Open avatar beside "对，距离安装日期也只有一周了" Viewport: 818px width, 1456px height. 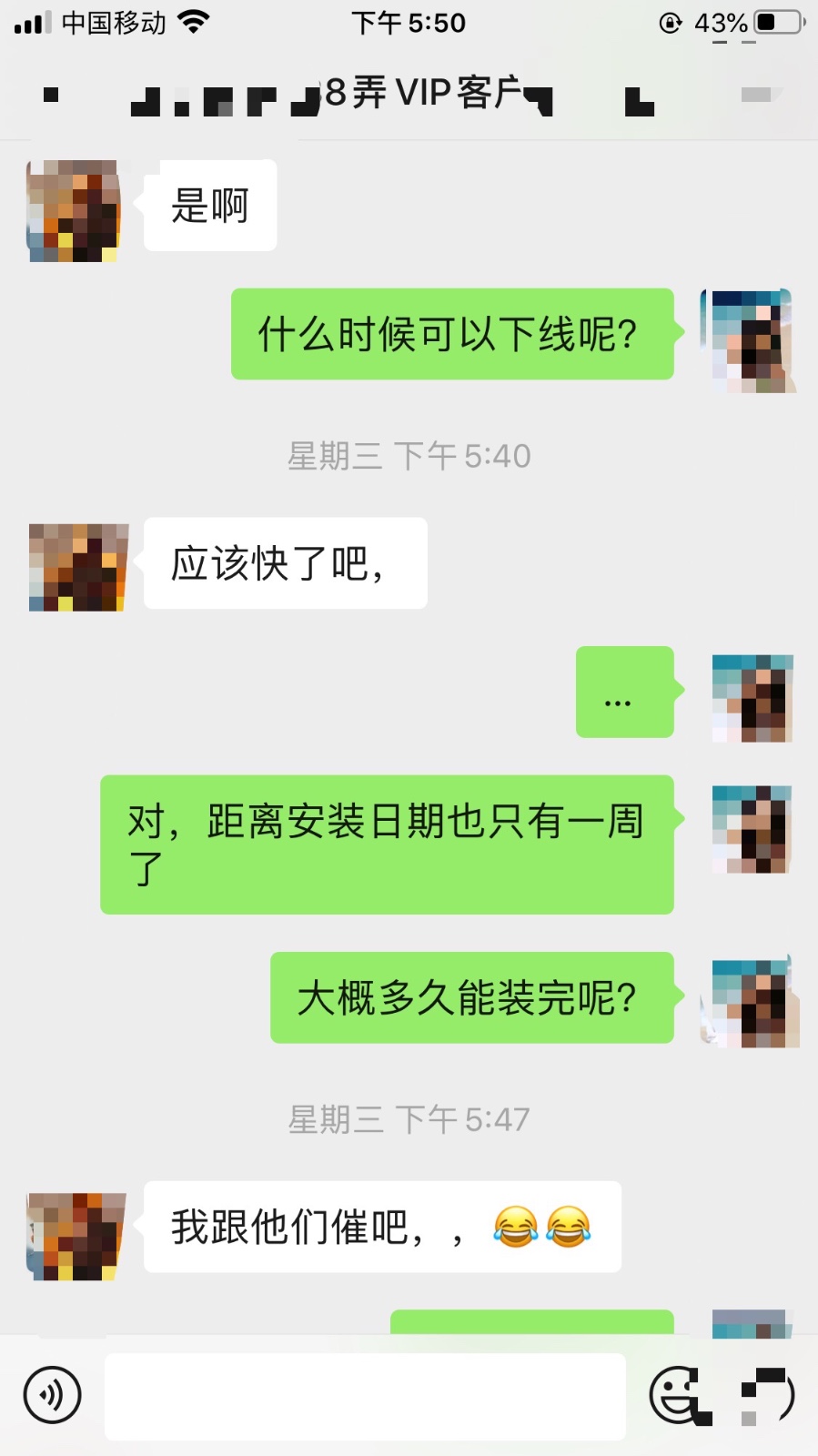pyautogui.click(x=752, y=828)
